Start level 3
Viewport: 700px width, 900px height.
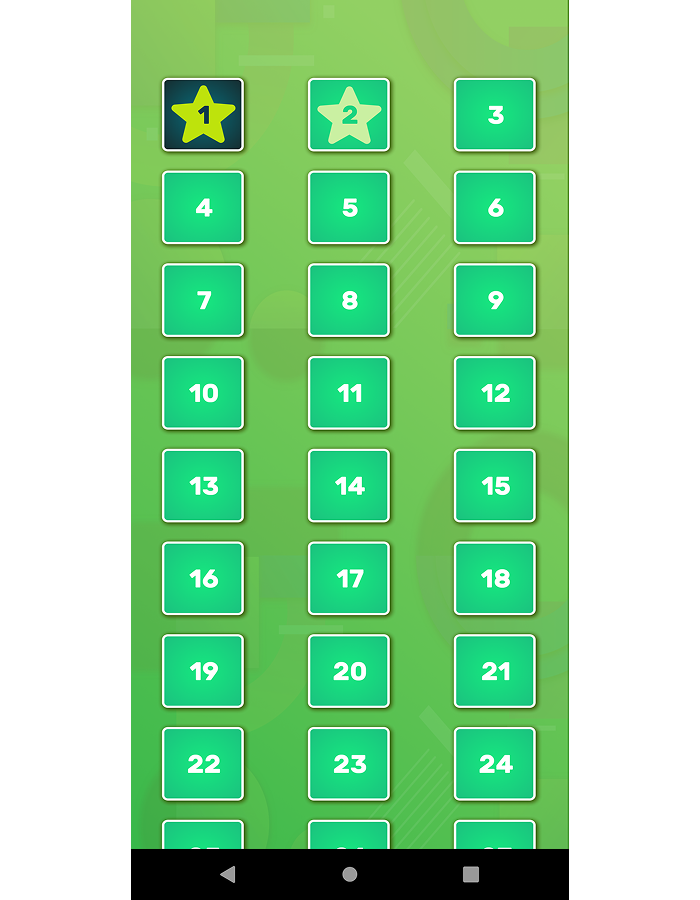click(x=495, y=115)
